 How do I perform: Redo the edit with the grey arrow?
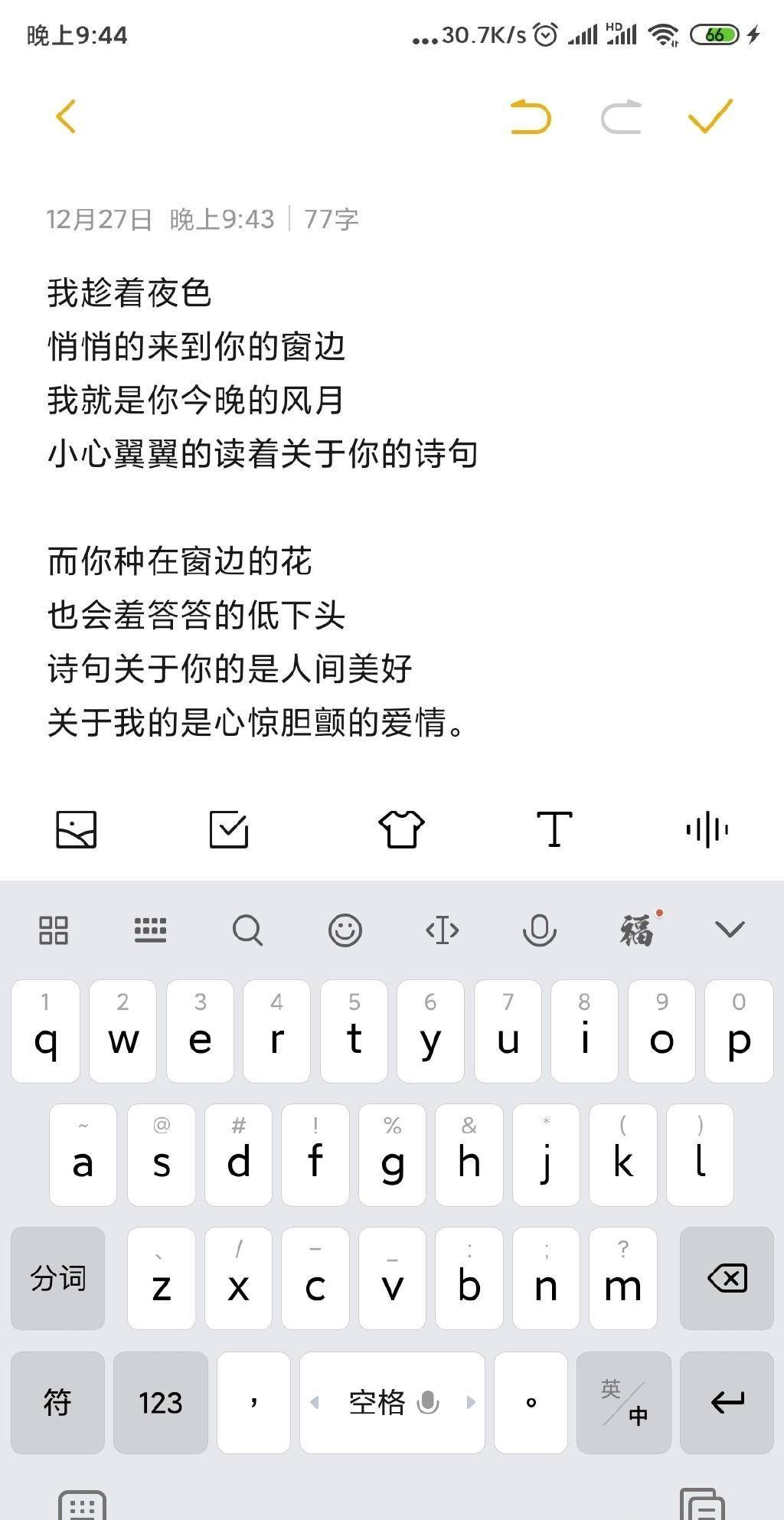(621, 116)
